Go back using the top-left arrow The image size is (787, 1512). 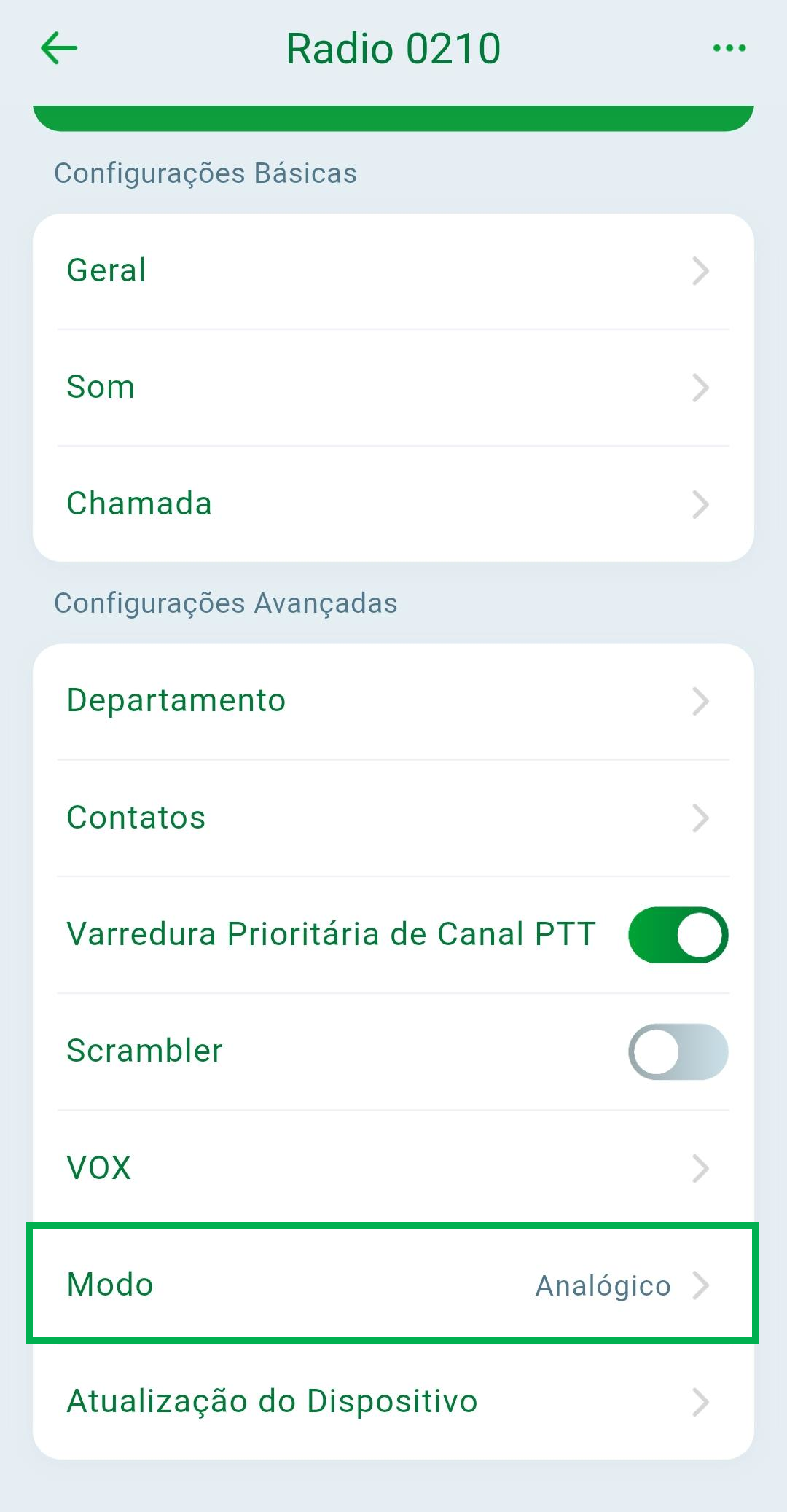59,49
